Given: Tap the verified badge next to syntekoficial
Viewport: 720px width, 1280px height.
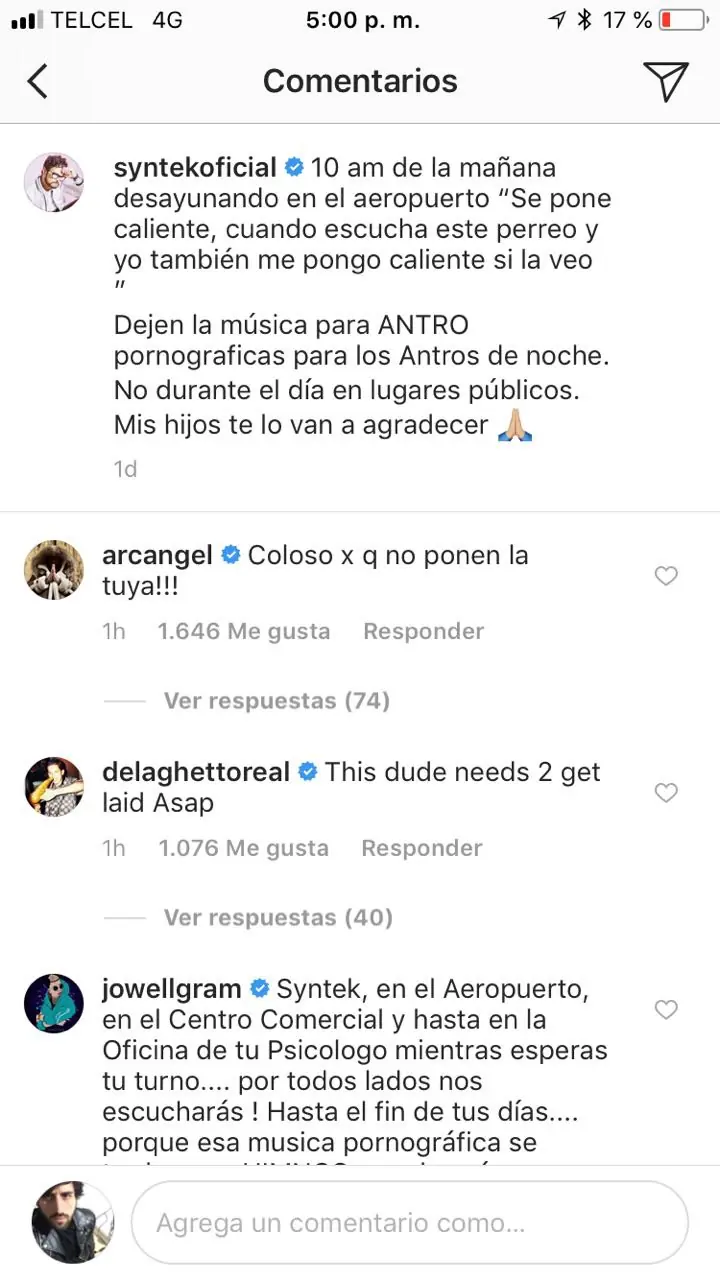Looking at the screenshot, I should click(293, 167).
